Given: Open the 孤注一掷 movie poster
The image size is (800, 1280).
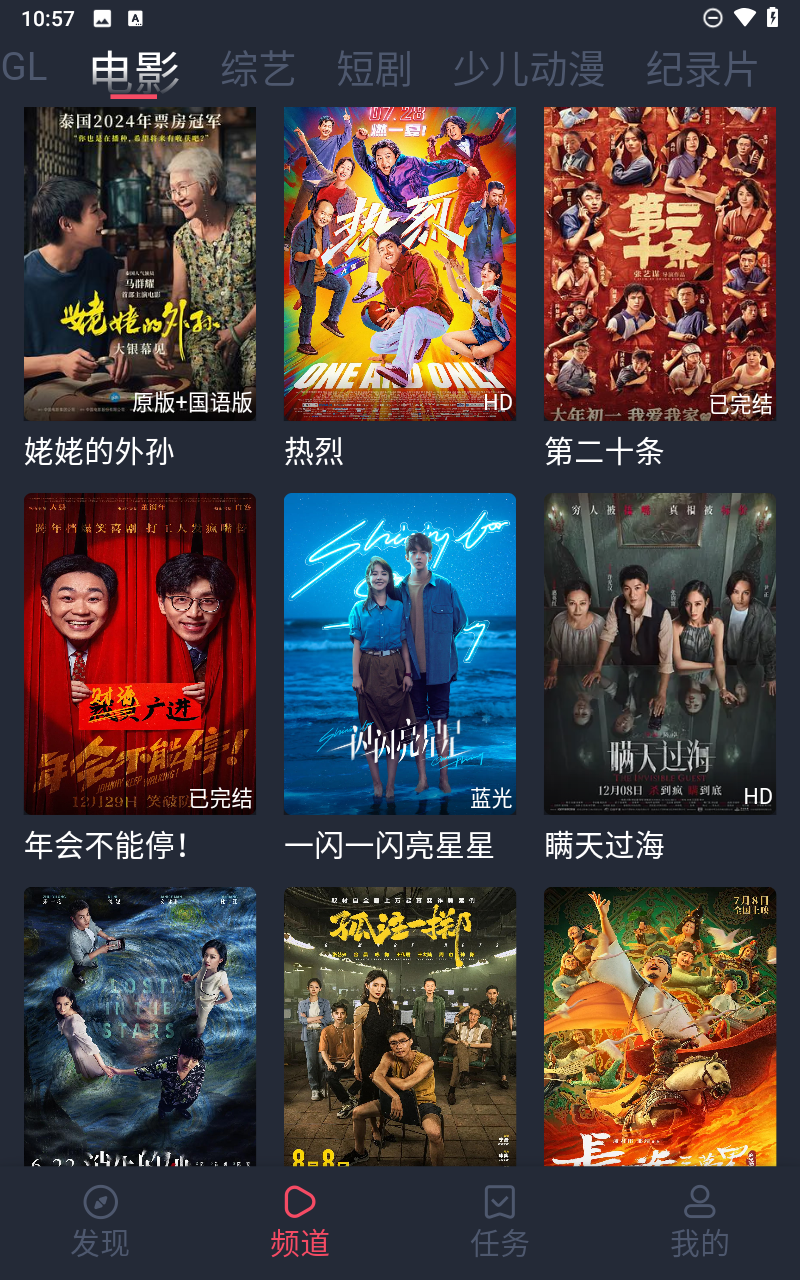Looking at the screenshot, I should (x=400, y=1026).
